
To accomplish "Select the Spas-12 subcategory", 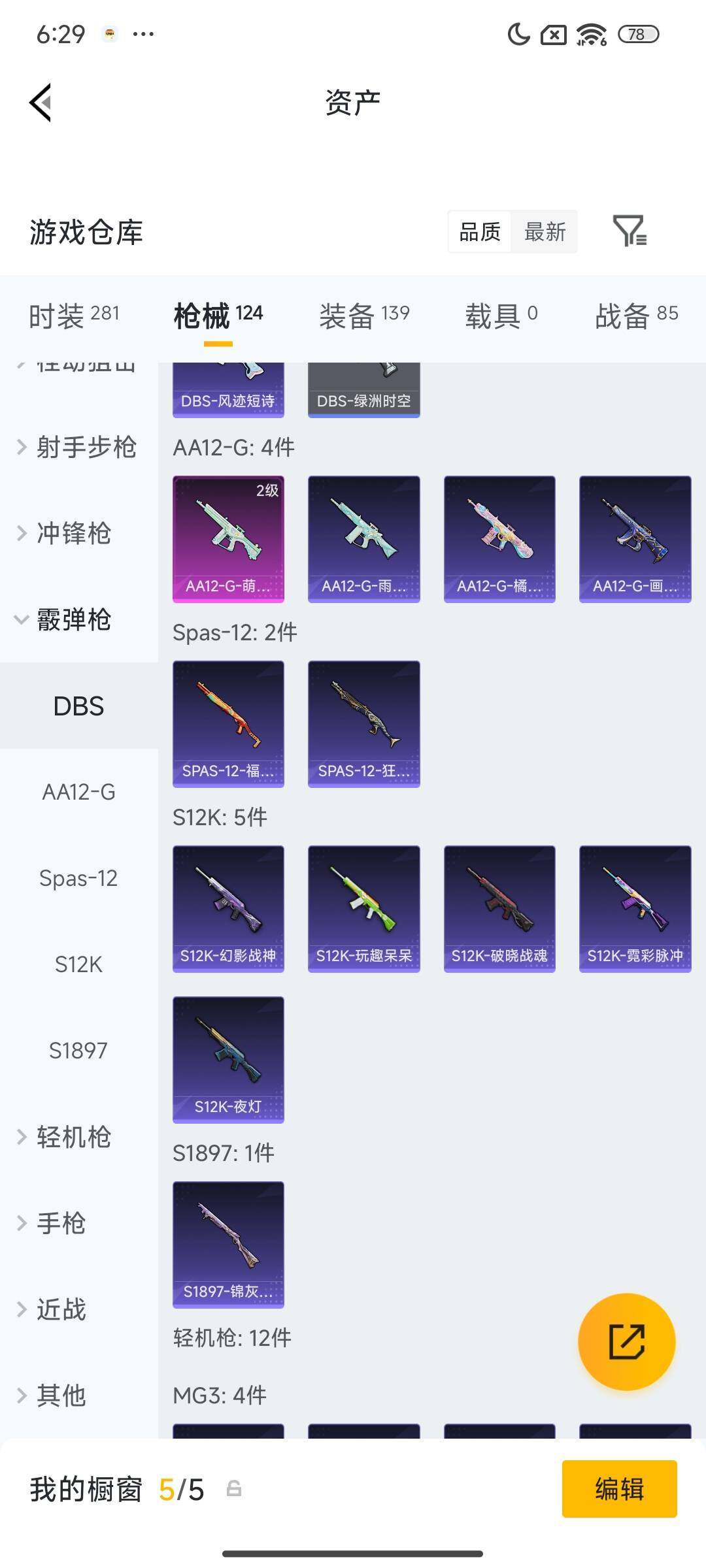I will tap(79, 878).
